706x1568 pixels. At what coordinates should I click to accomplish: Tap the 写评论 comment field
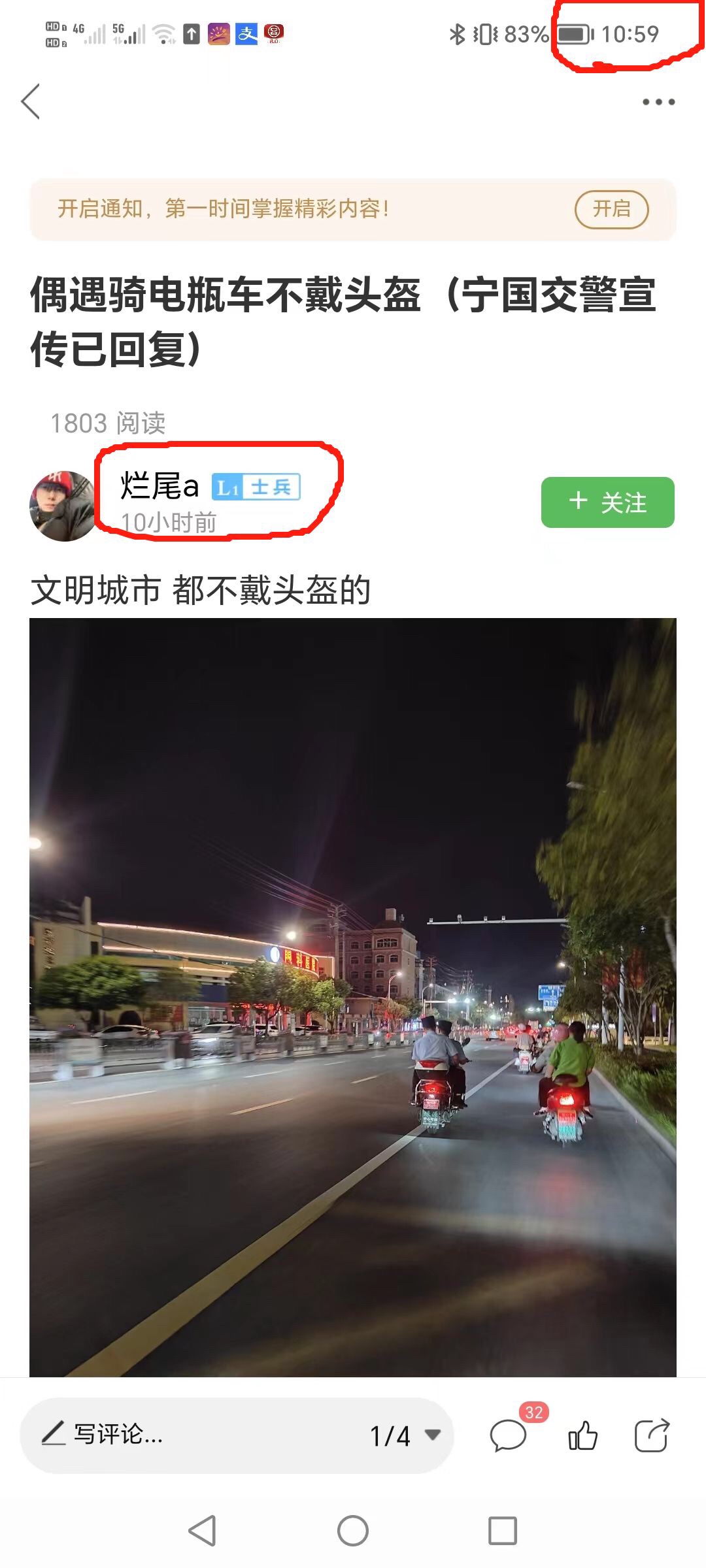[196, 1435]
